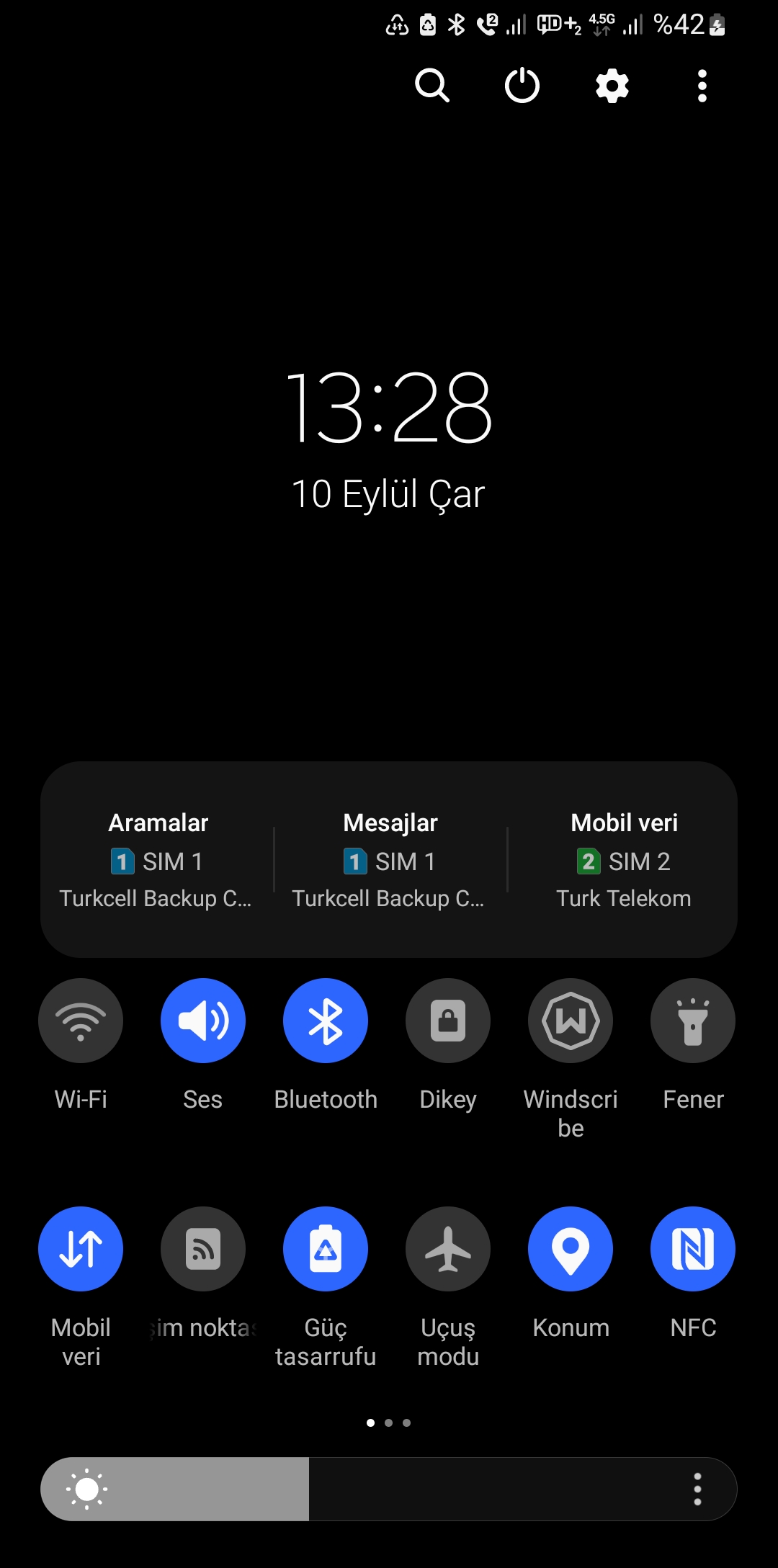Toggle the Dikey rotation lock
This screenshot has height=1568, width=778.
[x=448, y=1021]
